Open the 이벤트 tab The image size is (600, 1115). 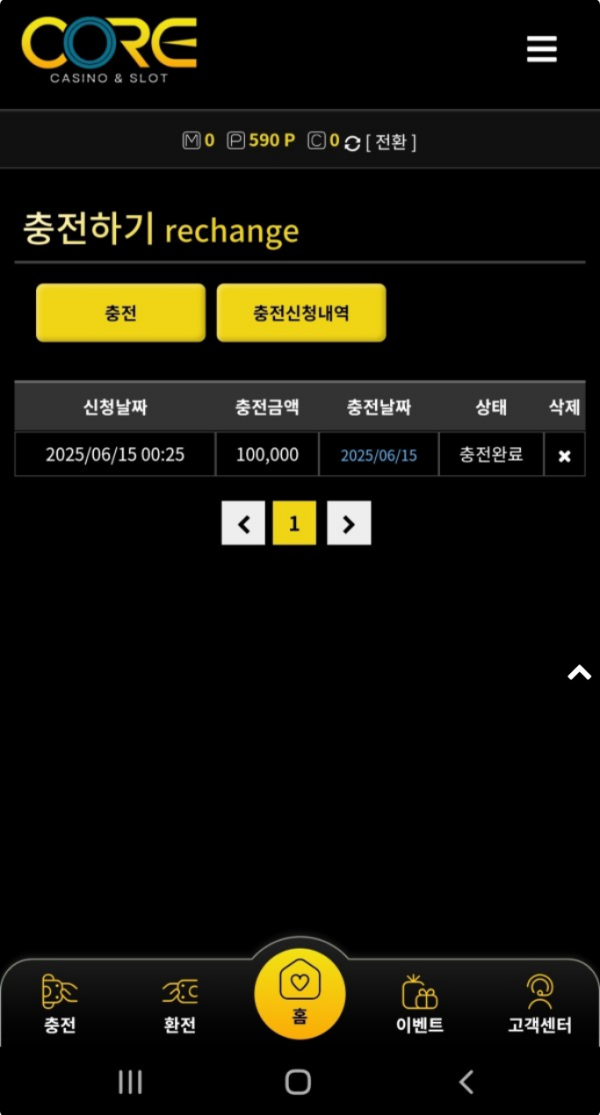420,1004
